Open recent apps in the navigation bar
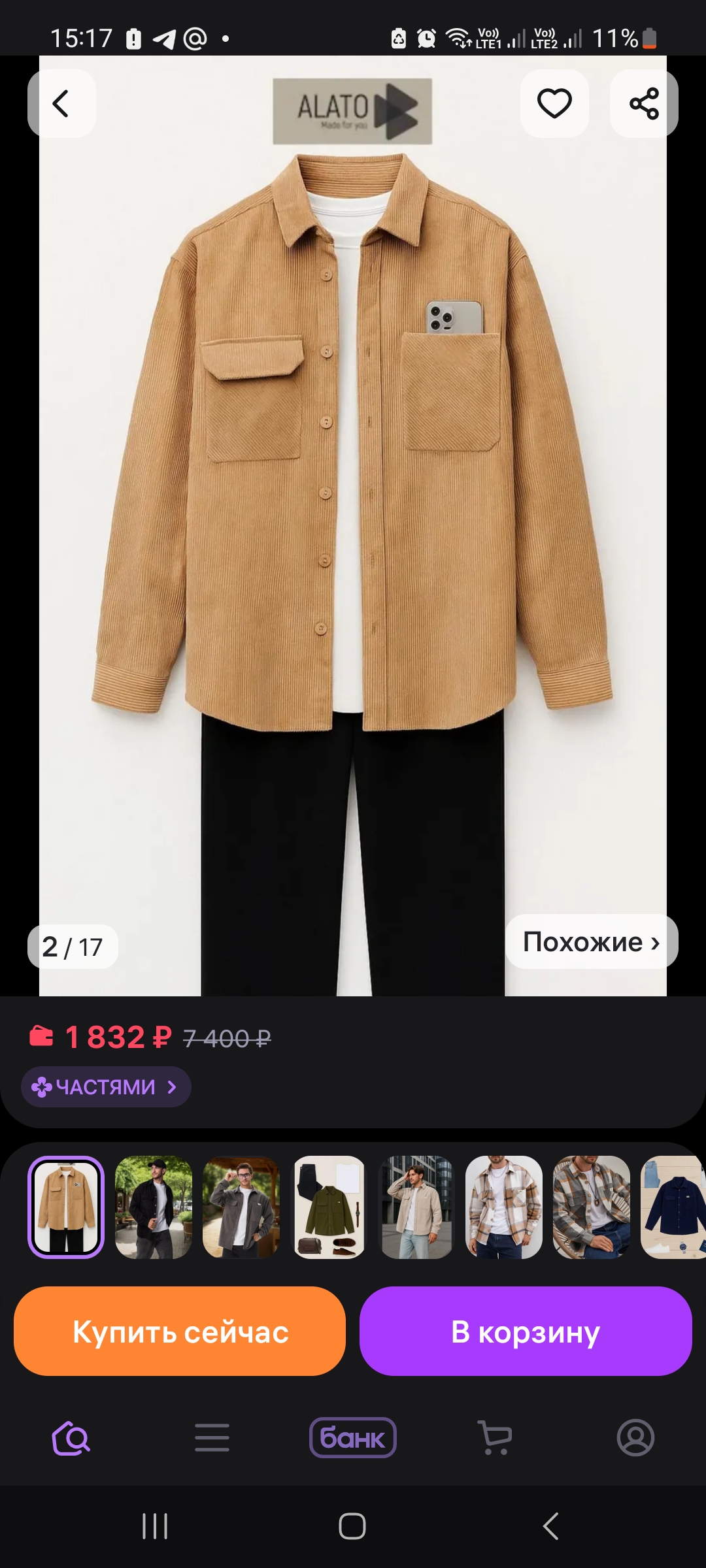 pos(155,1526)
